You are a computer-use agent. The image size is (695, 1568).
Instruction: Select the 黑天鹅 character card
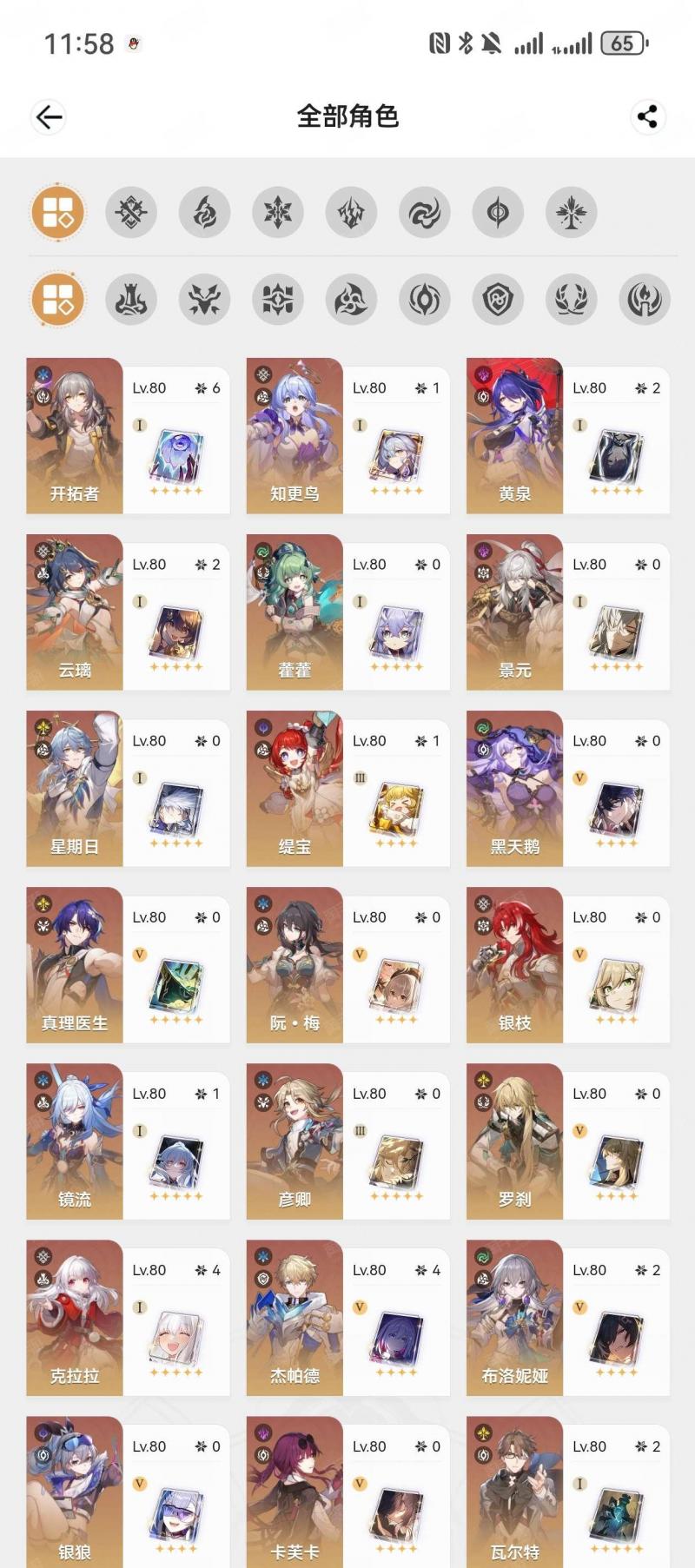coord(568,788)
